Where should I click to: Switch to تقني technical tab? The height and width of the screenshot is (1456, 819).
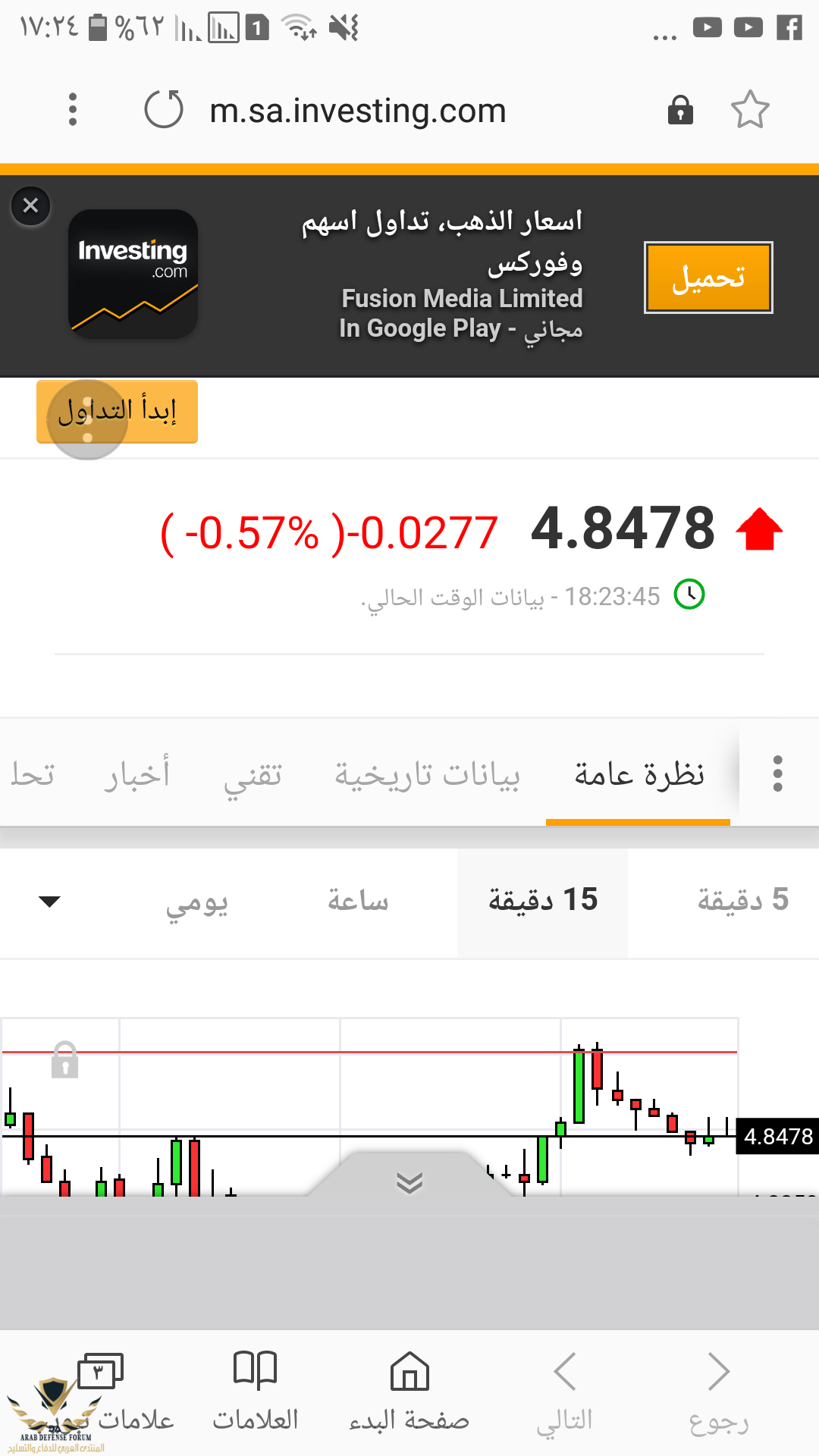tap(253, 774)
